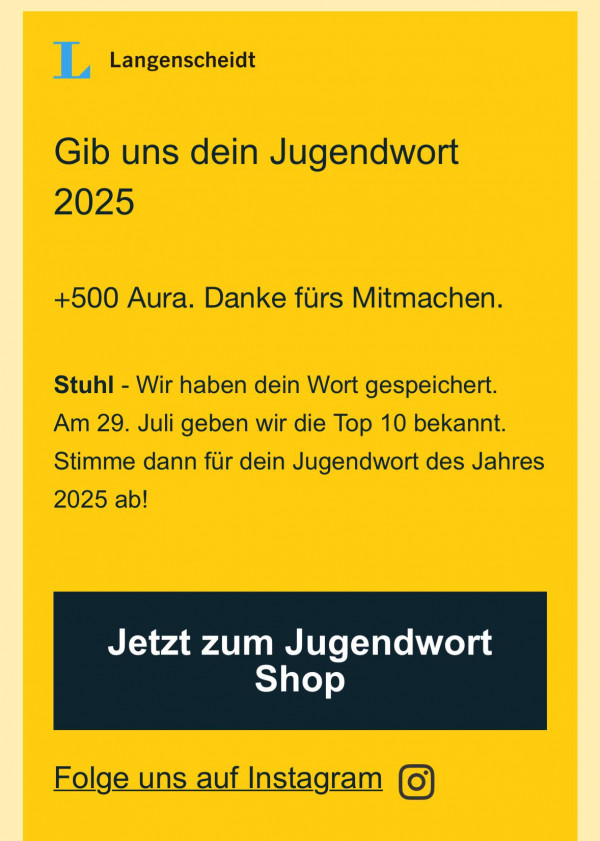Open the Jetzt zum Jugendwort Shop button
The height and width of the screenshot is (841, 600).
click(299, 660)
